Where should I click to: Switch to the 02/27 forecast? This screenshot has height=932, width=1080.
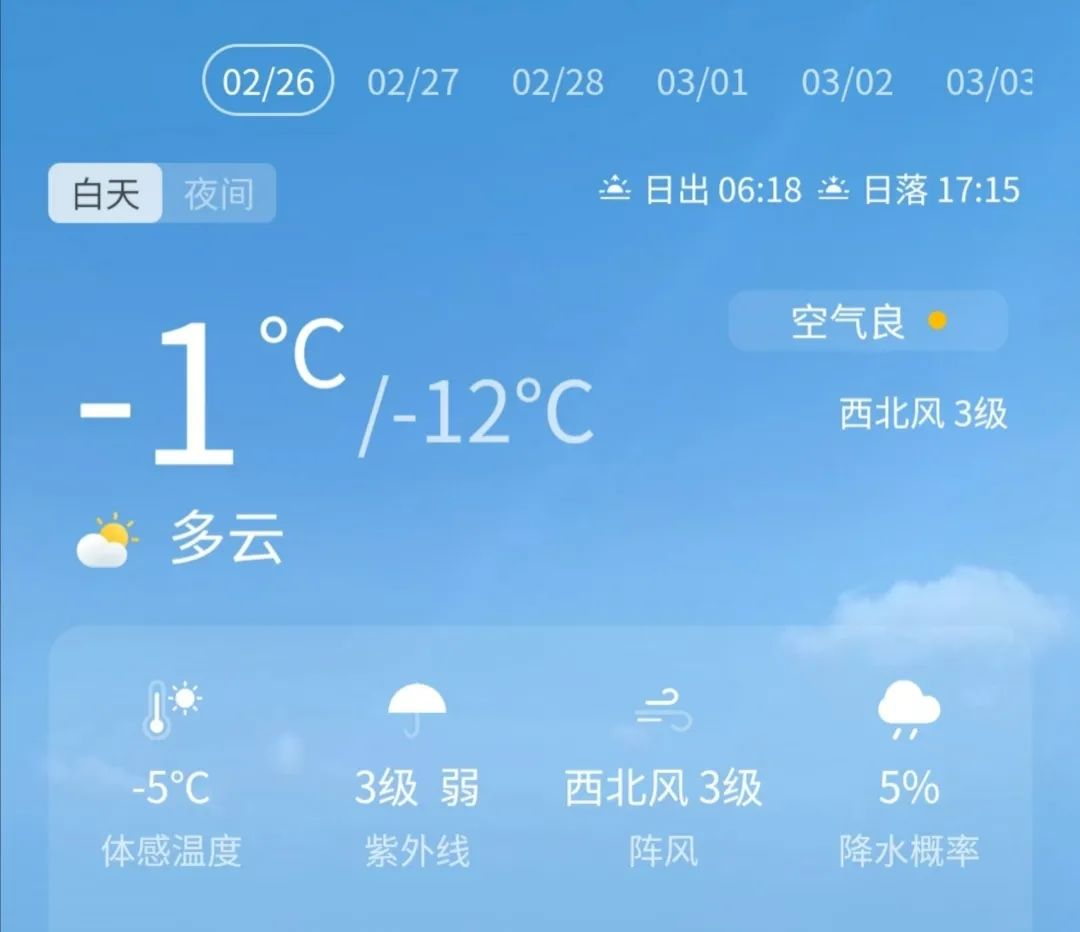412,81
